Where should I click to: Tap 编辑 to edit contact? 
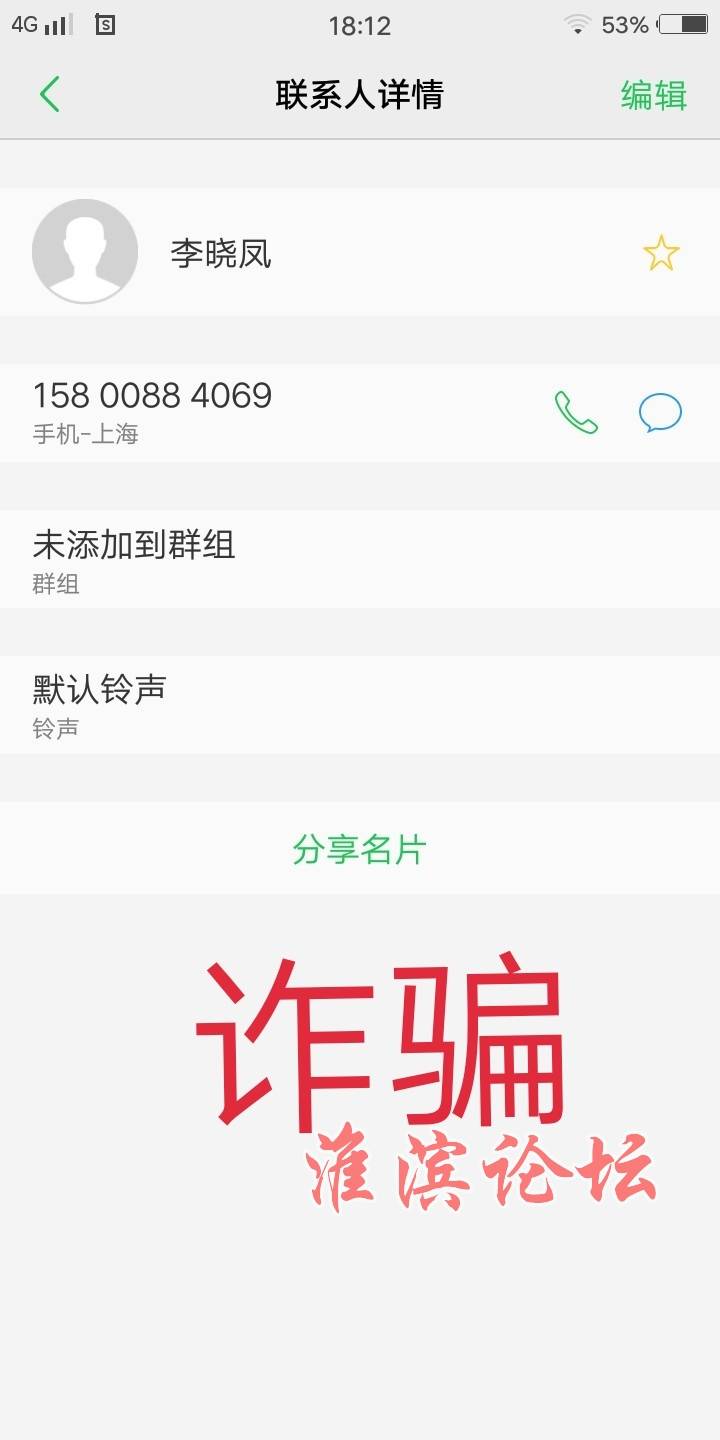point(653,95)
